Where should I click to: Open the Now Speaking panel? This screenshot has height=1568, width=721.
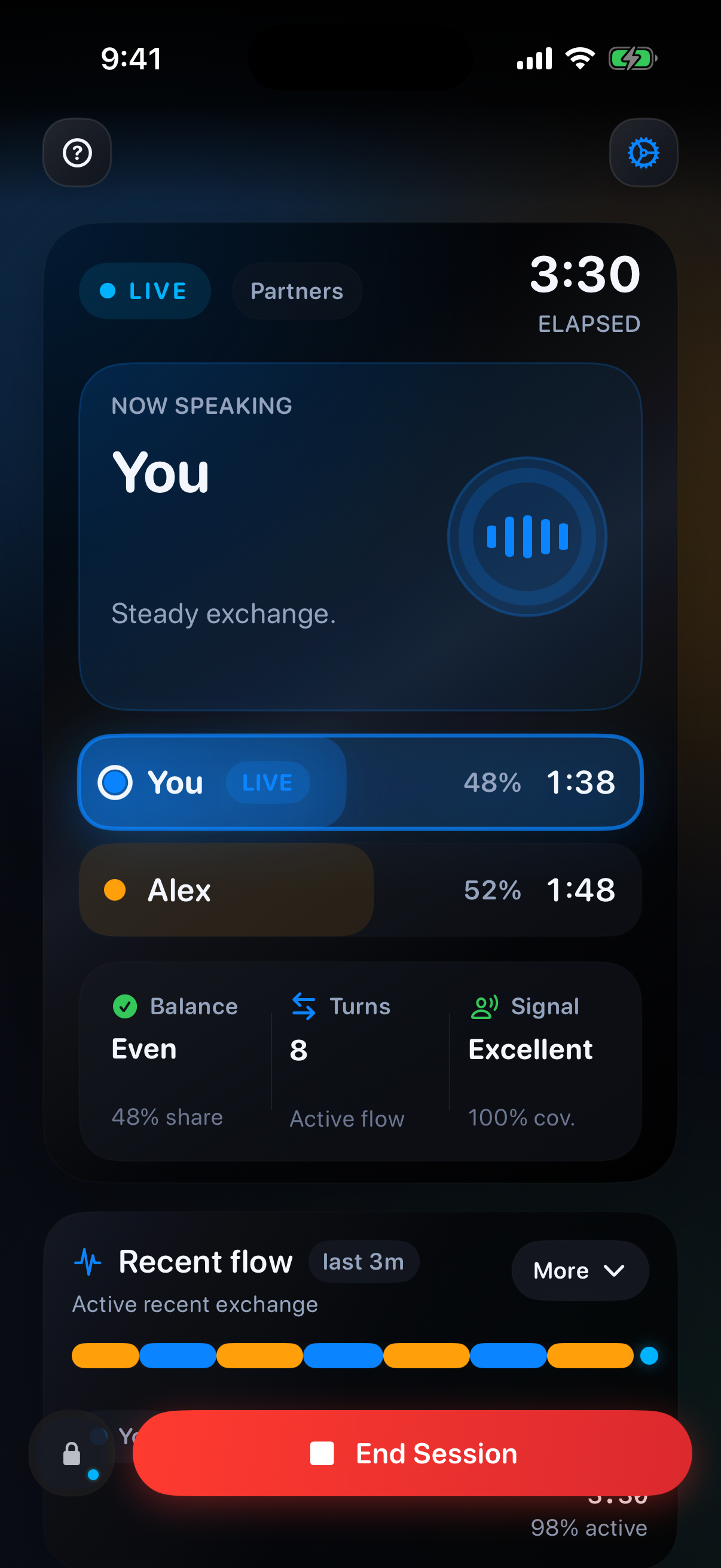(x=361, y=536)
